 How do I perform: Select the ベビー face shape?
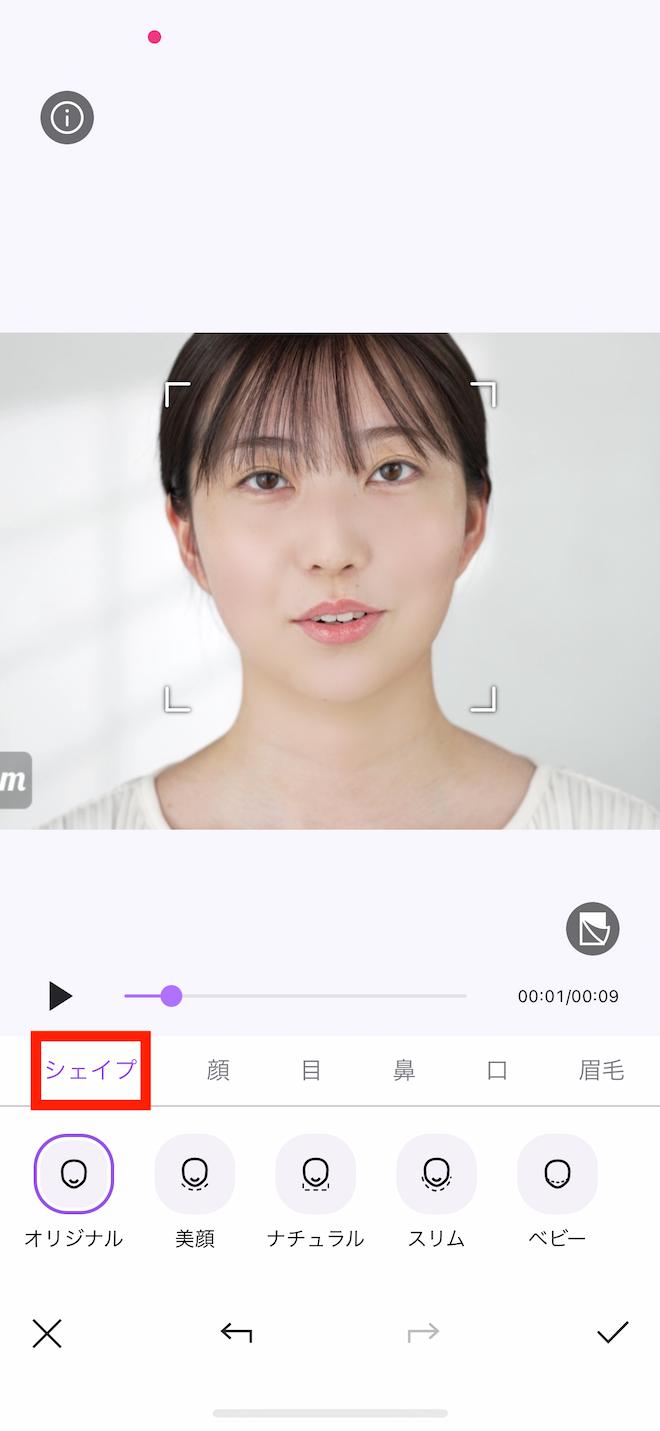(x=558, y=1174)
